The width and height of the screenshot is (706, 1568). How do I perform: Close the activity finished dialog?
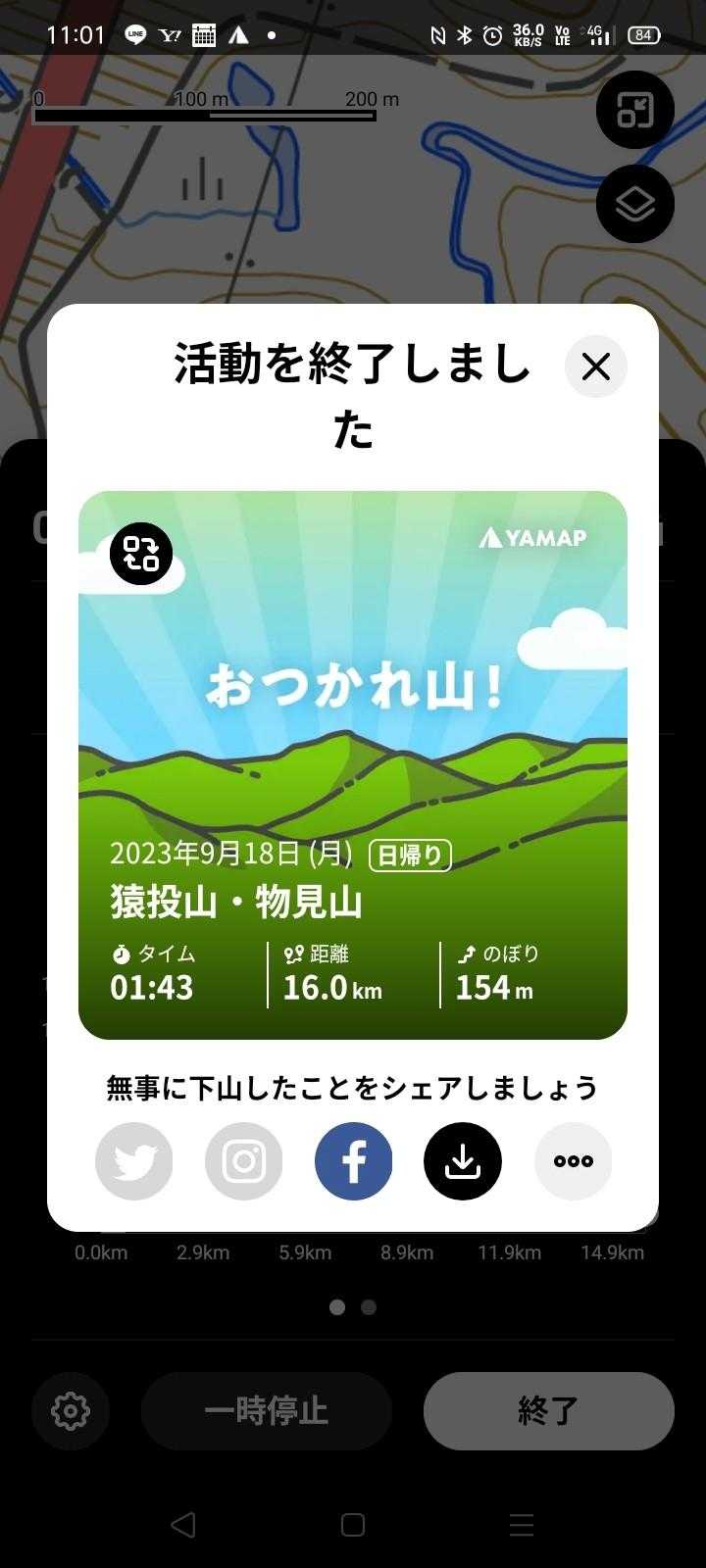595,367
